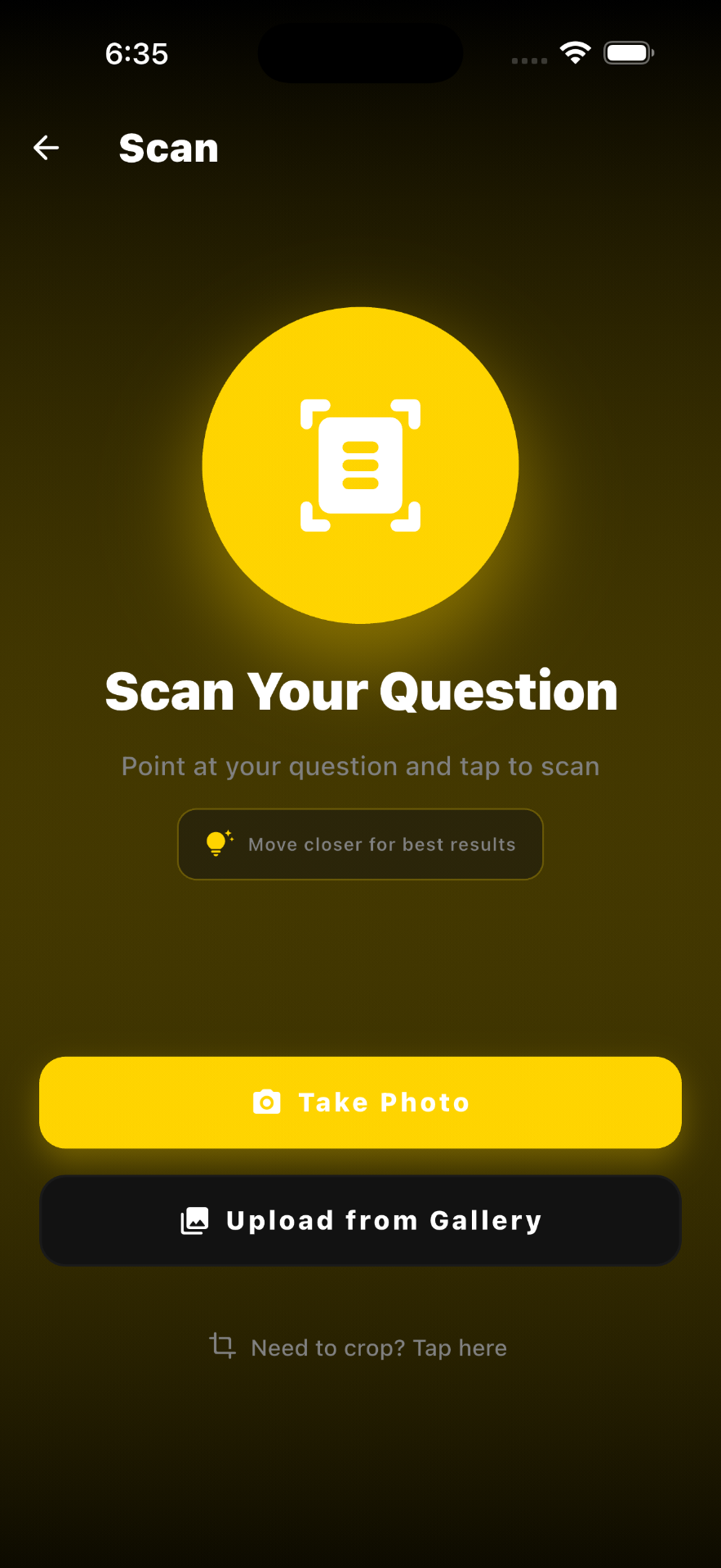The width and height of the screenshot is (721, 1568).
Task: Tap the battery indicator
Action: [627, 51]
